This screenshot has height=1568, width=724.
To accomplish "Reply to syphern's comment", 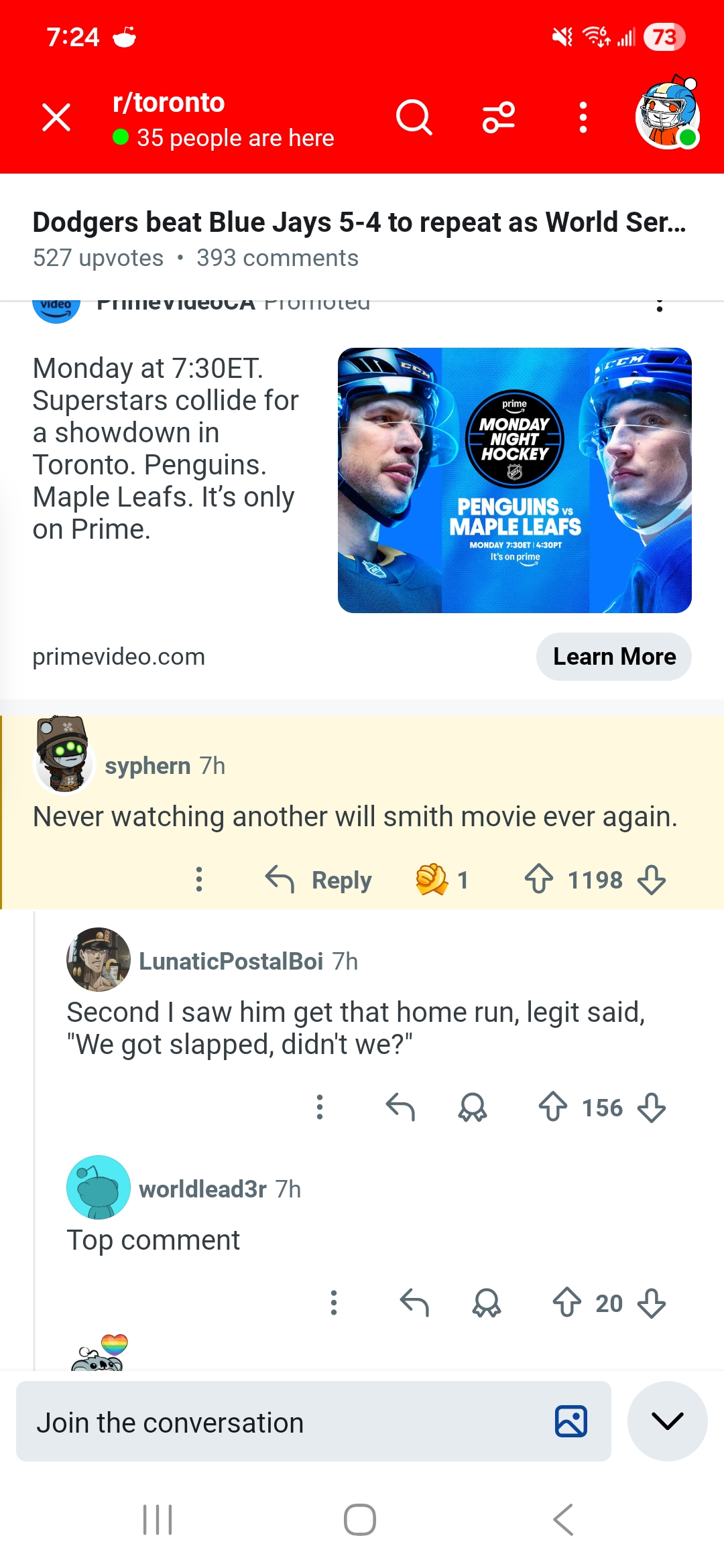I will click(319, 880).
